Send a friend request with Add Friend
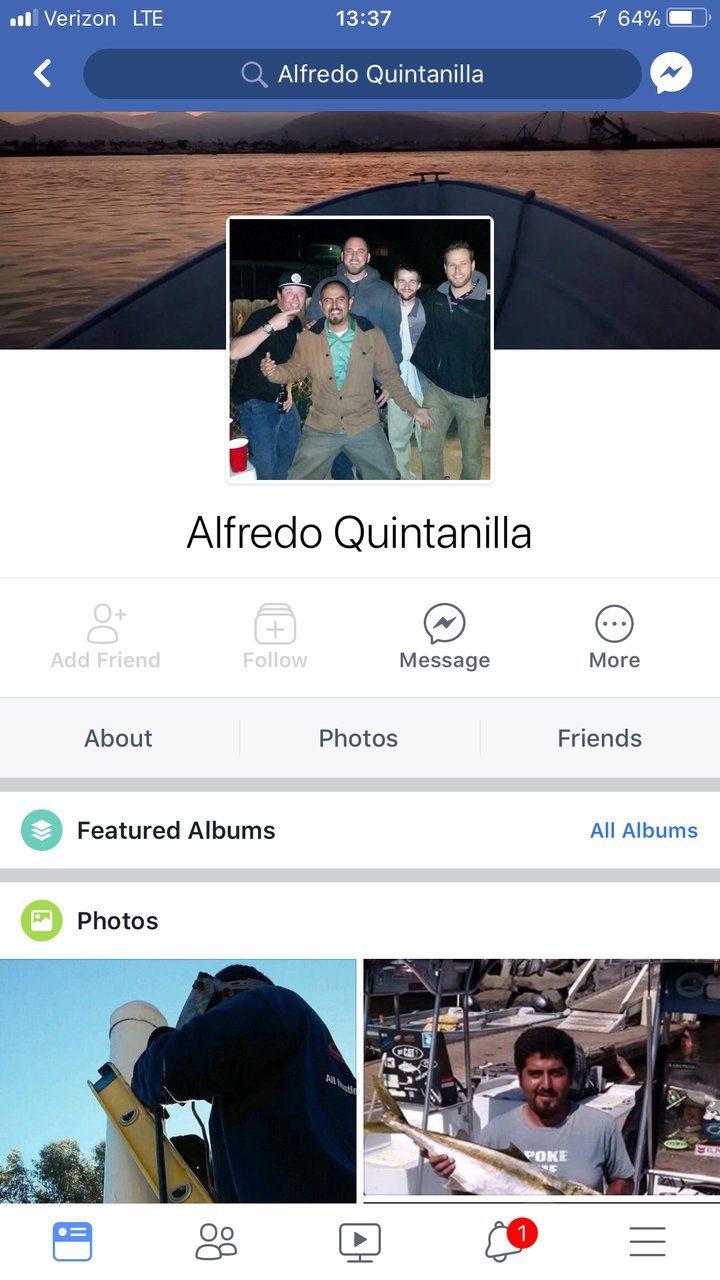This screenshot has width=720, height=1280. click(x=105, y=637)
